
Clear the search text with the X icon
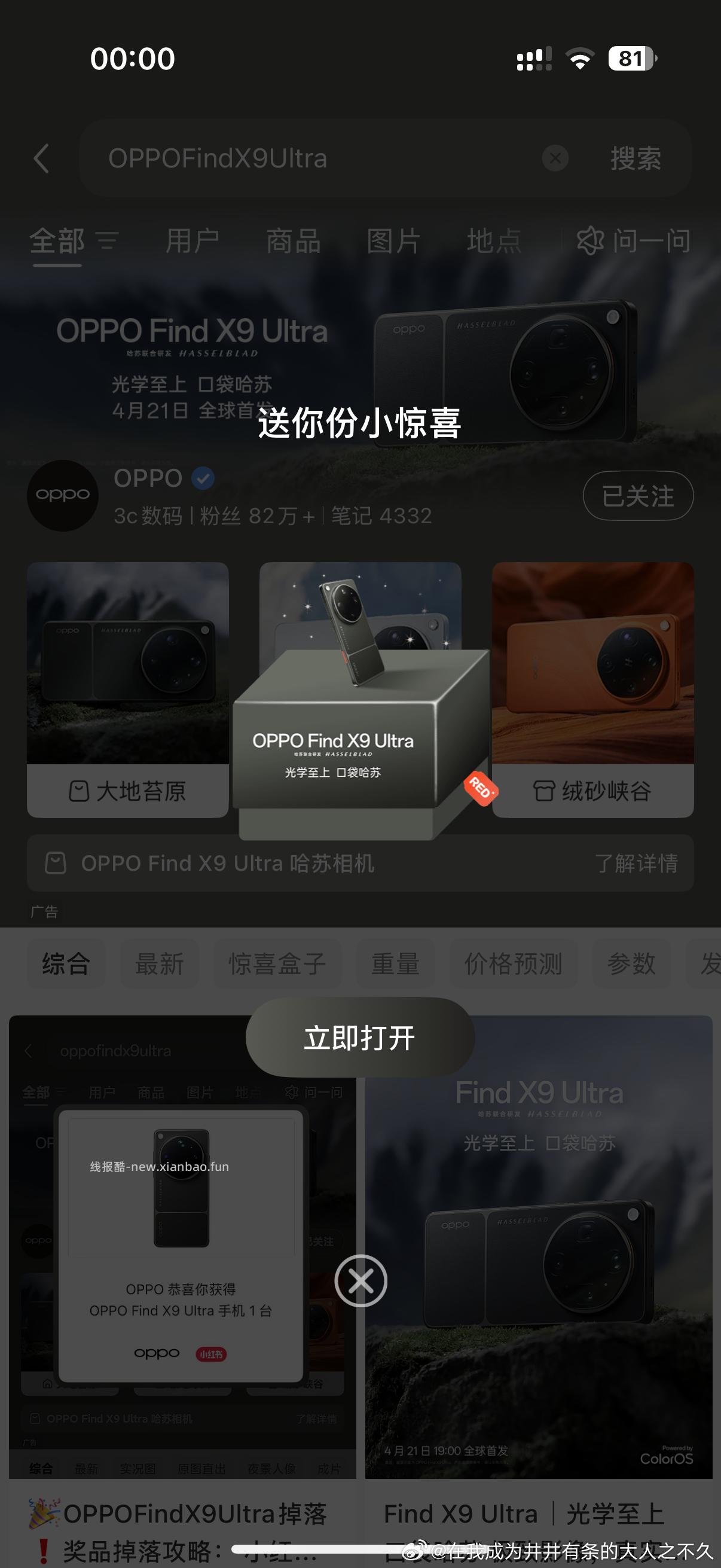pos(554,159)
